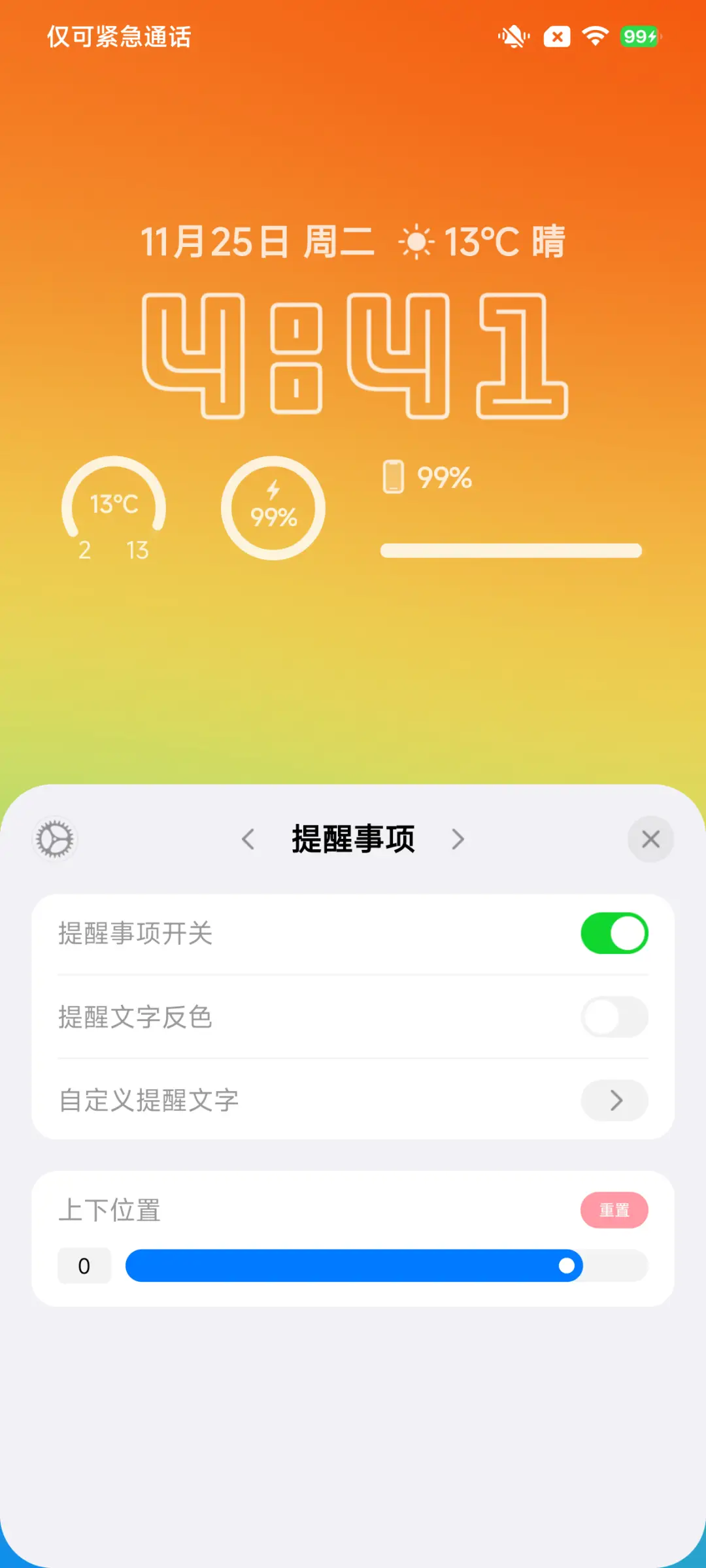
Task: Click the 仅可紧急通话 text in status bar
Action: click(118, 37)
